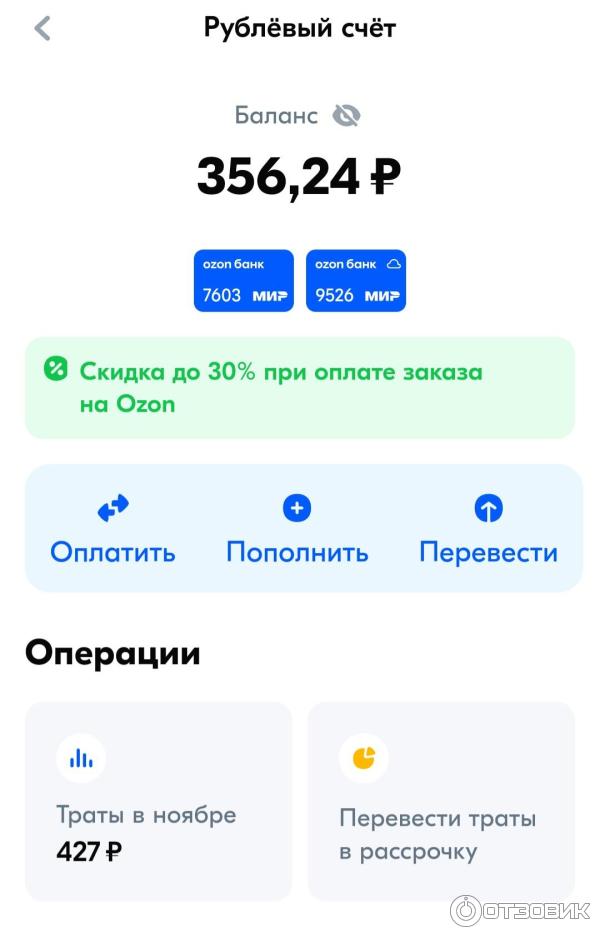Screen dimensions: 600x937
Task: Open the Ozon Bank card ending 7603
Action: 243,281
